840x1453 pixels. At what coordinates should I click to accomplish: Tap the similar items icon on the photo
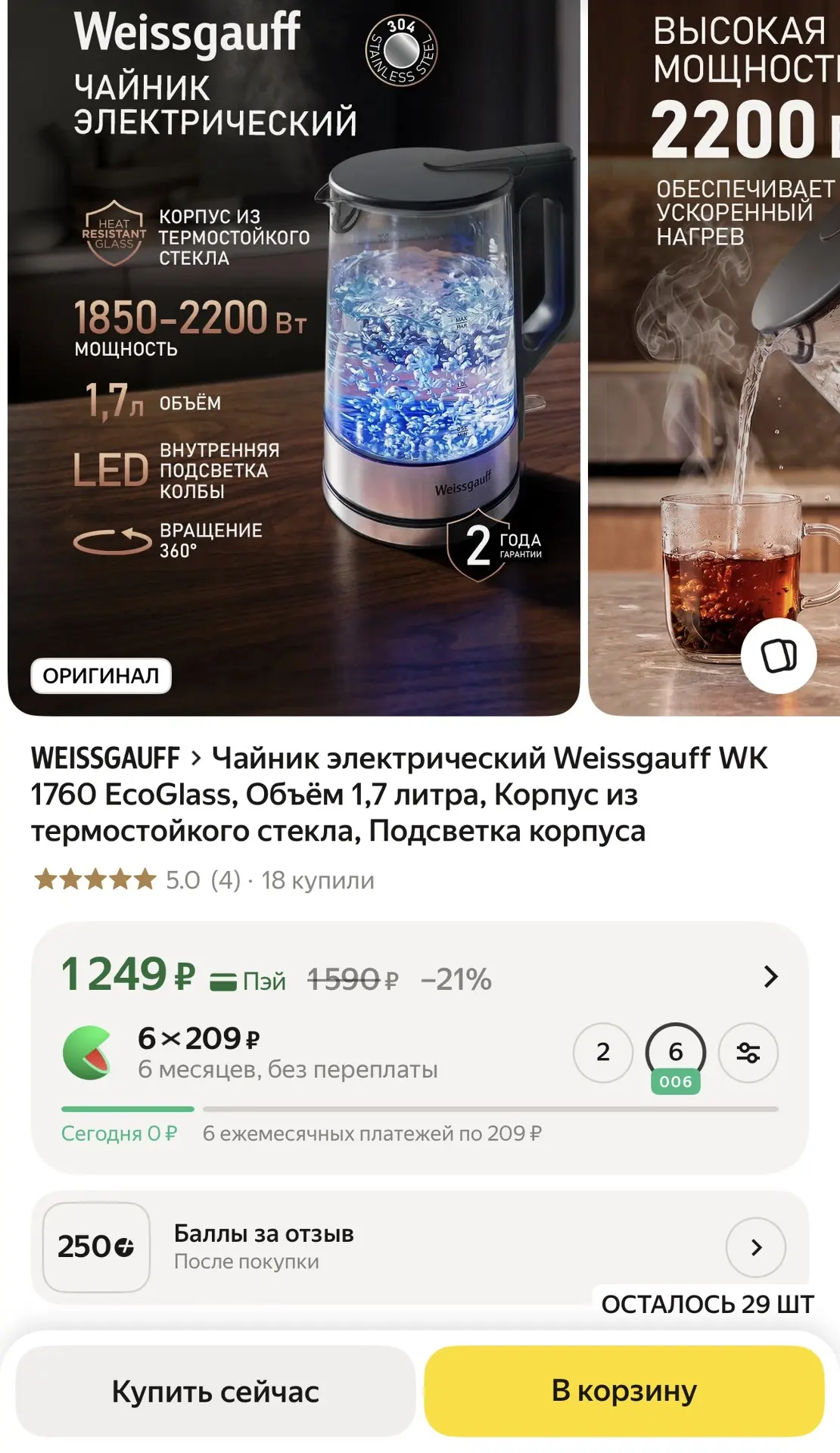click(779, 655)
